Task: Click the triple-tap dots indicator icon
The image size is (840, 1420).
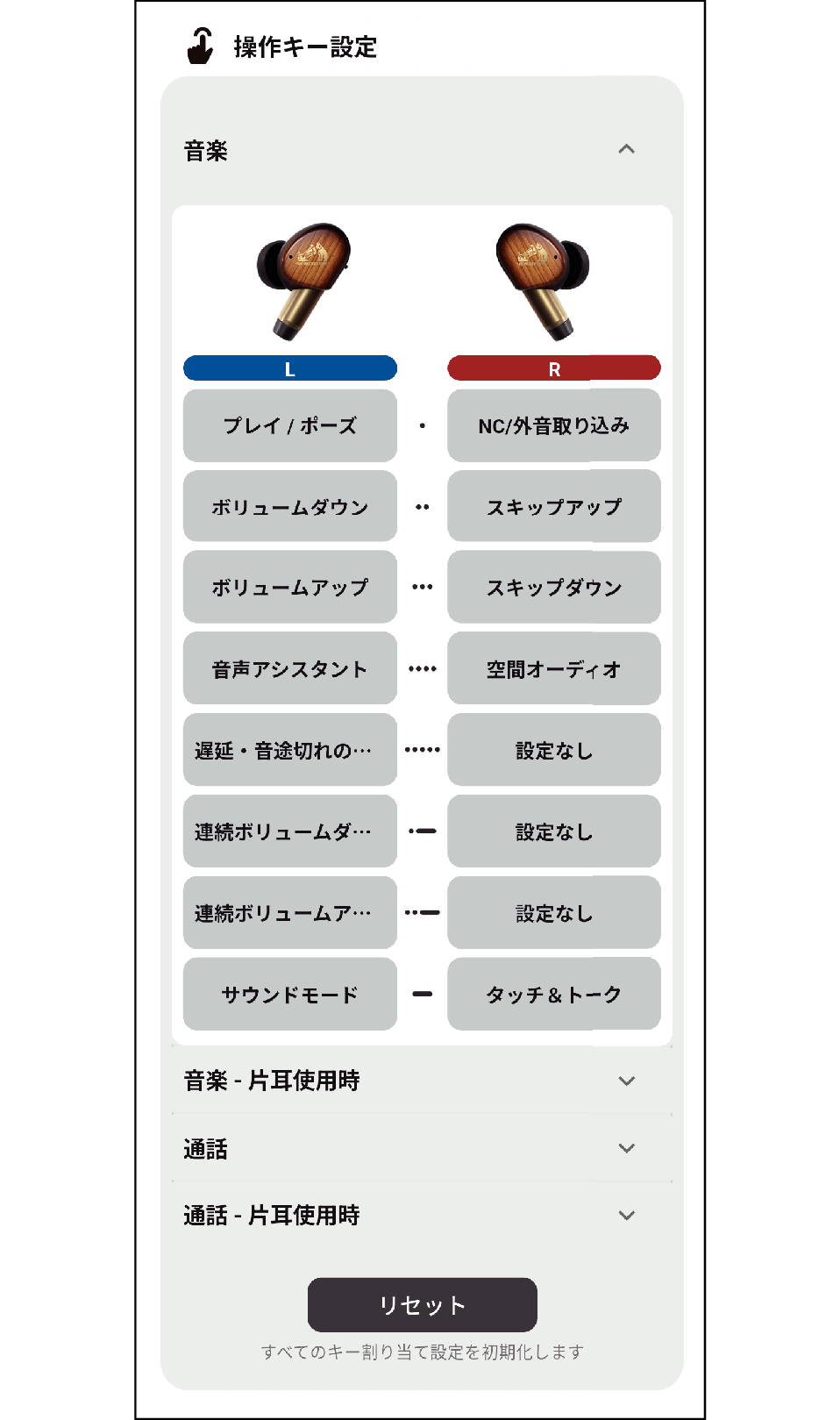Action: (423, 588)
